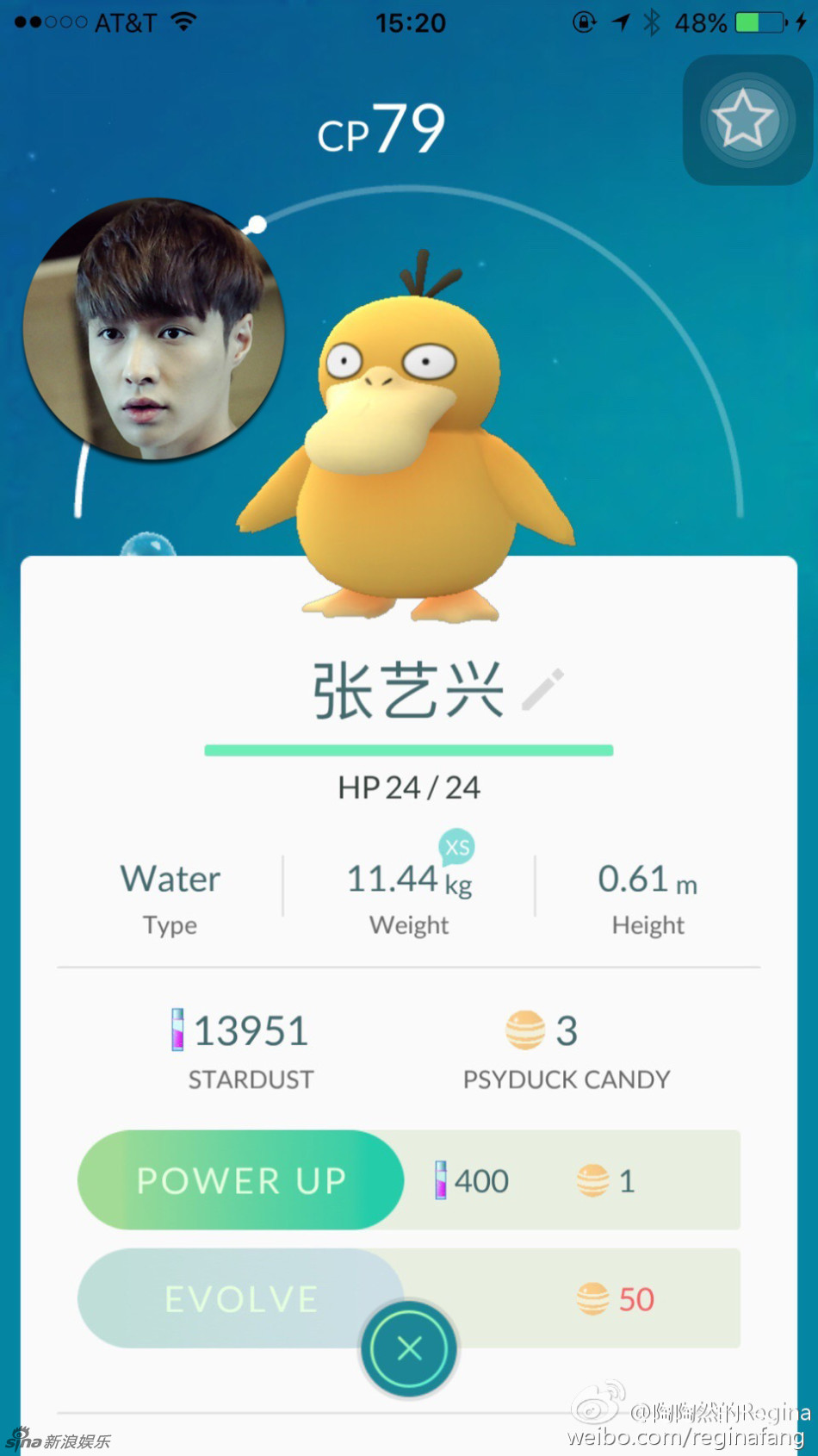Viewport: 818px width, 1456px height.
Task: Tap the POWER UP button
Action: [241, 1179]
